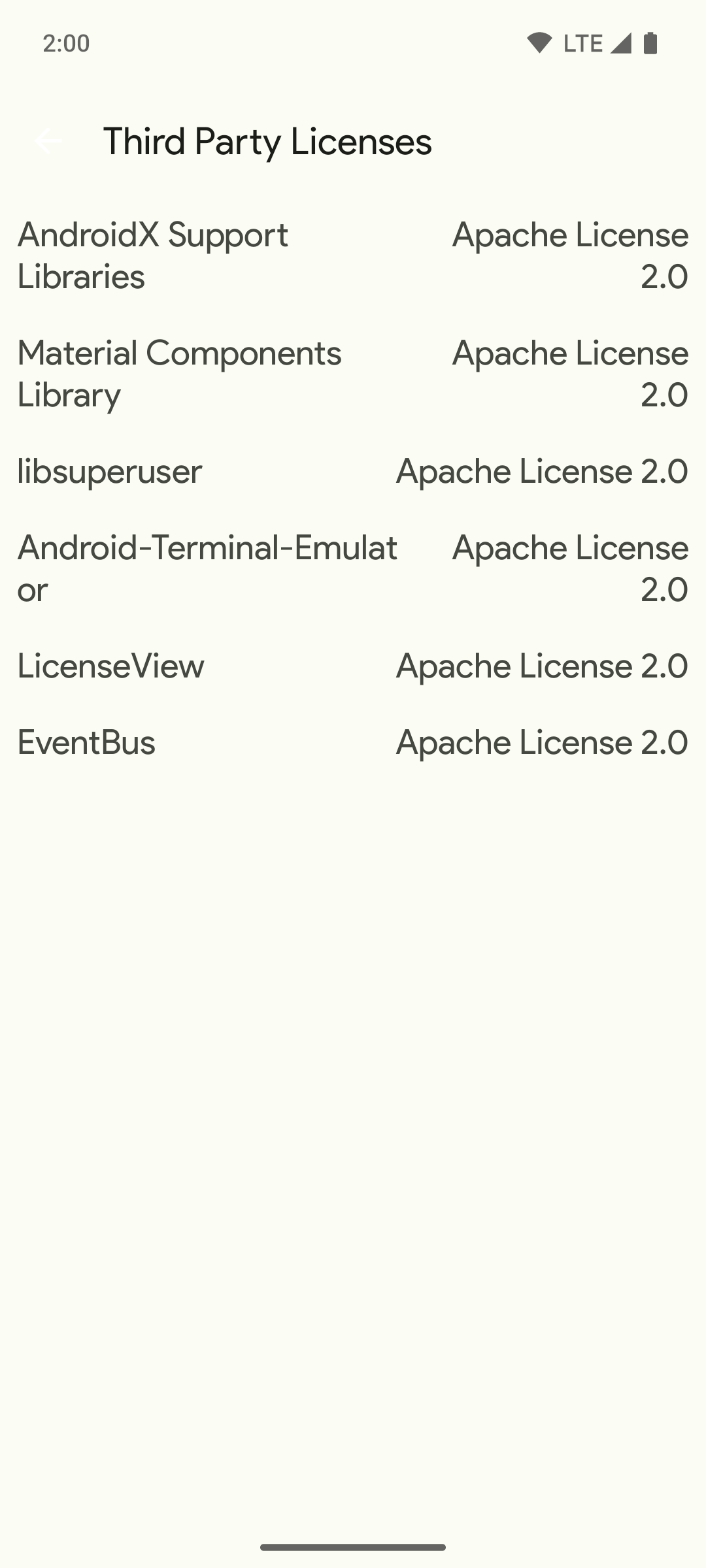Viewport: 706px width, 1568px height.
Task: View the libsuperuser license
Action: pos(353,471)
